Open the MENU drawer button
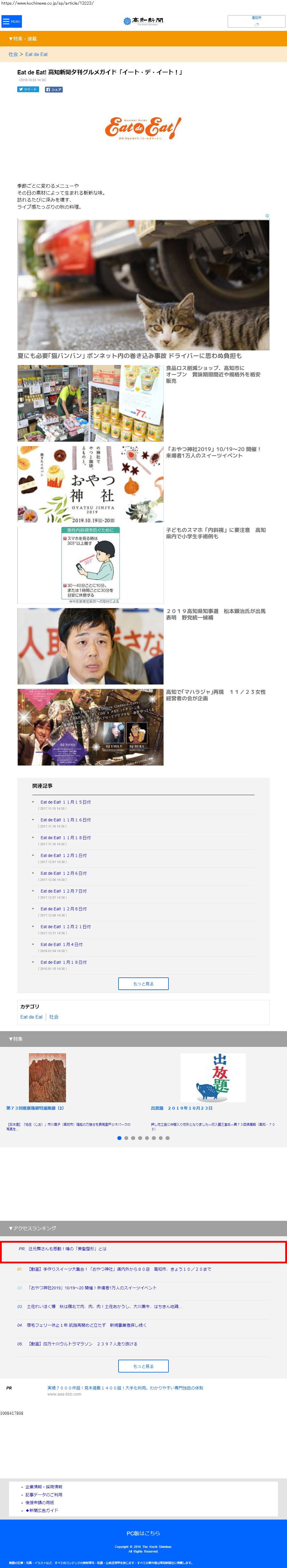This screenshot has height=1568, width=287. 12,21
